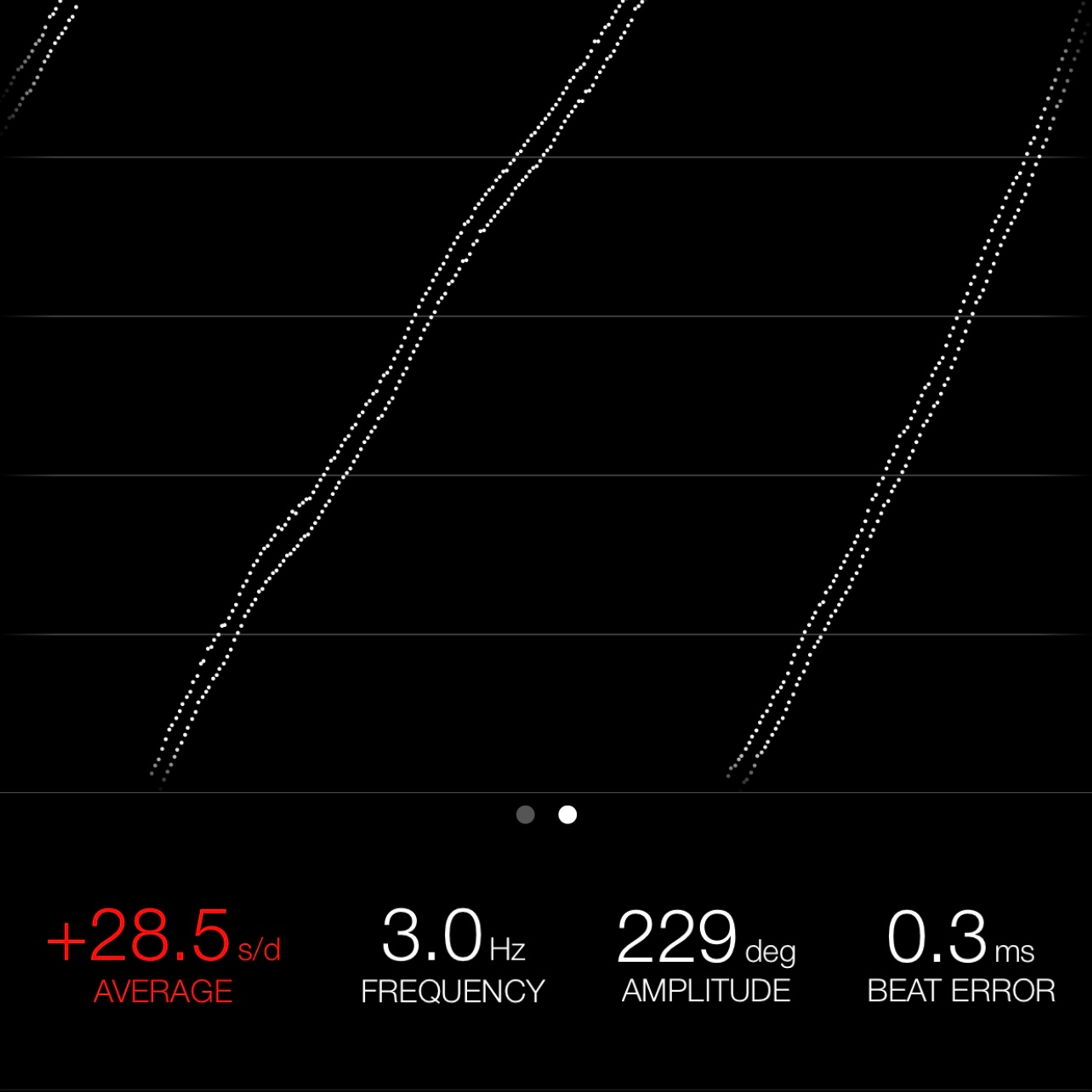1092x1092 pixels.
Task: Select the first gray page indicator dot
Action: click(x=525, y=814)
